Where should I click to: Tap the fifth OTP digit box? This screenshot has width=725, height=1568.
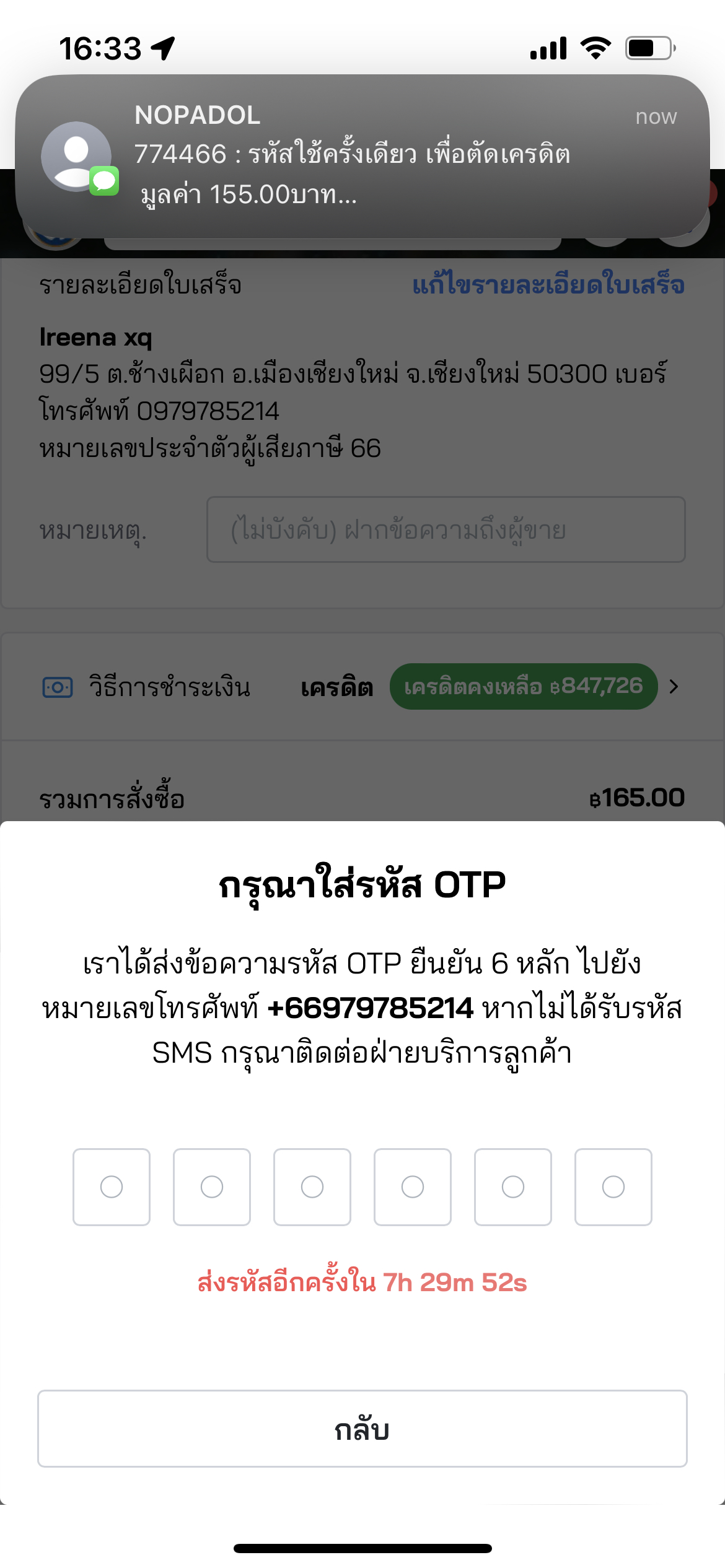[513, 1187]
